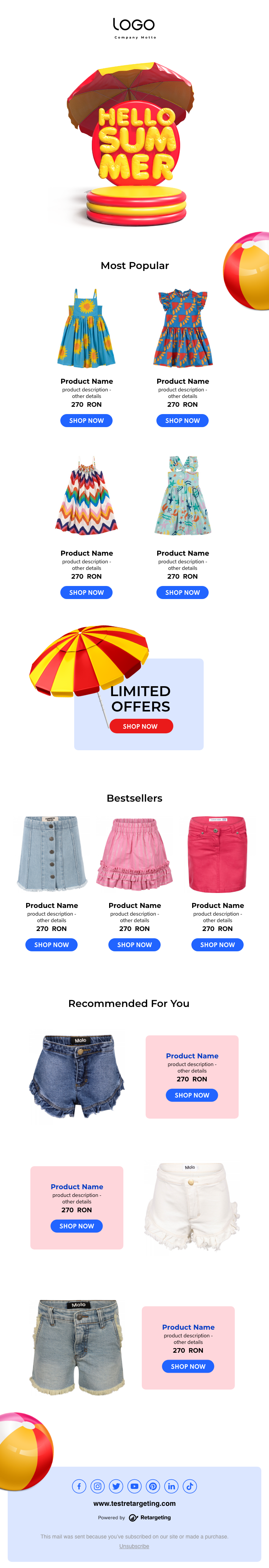This screenshot has width=269, height=1568.
Task: Visit the Instagram profile icon
Action: [98, 1486]
